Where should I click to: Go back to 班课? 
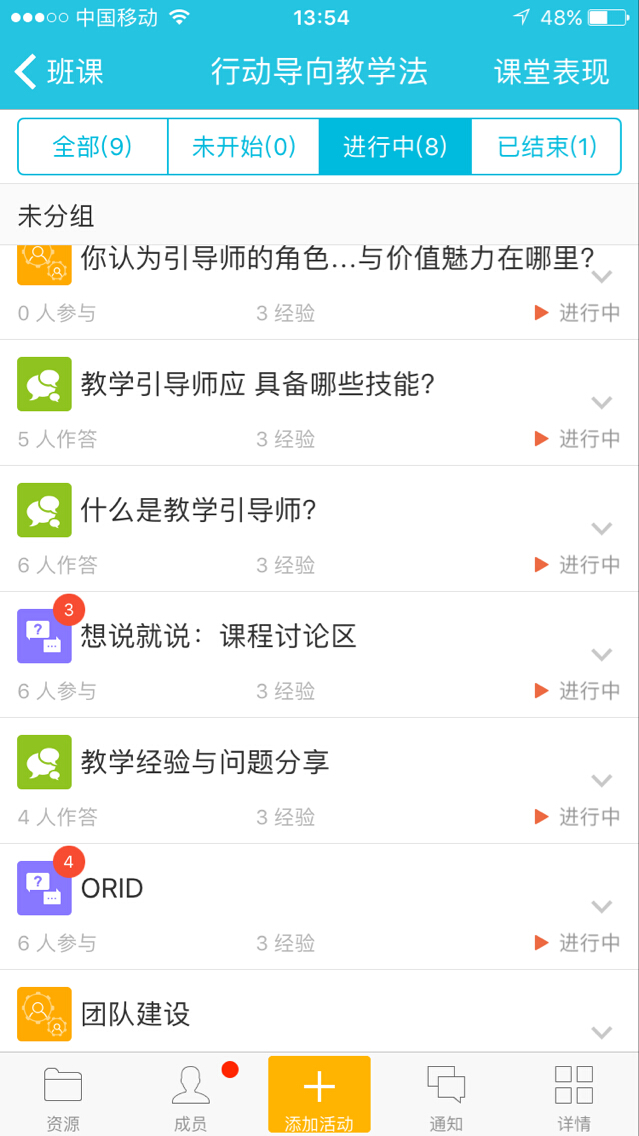click(x=59, y=72)
